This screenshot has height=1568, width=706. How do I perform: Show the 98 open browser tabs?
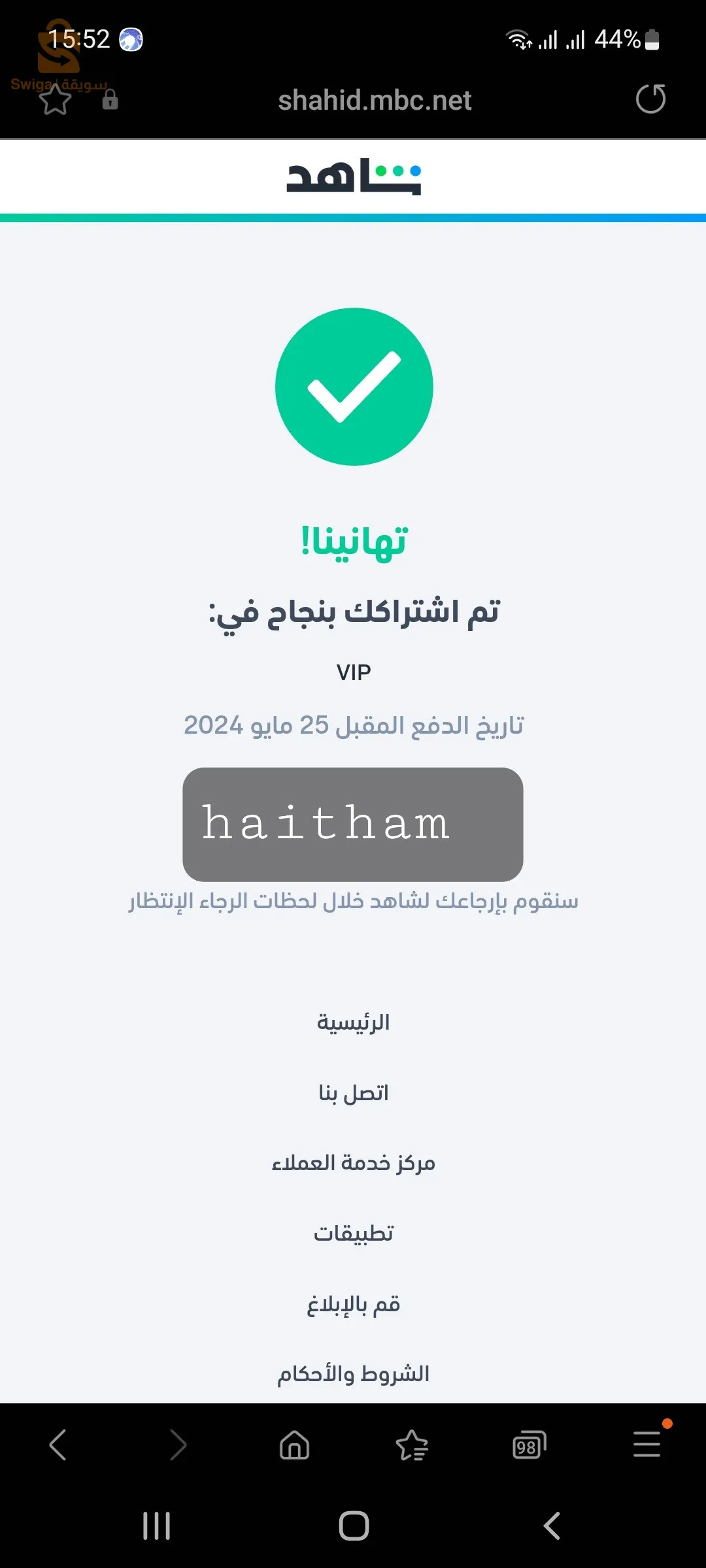pos(529,1445)
